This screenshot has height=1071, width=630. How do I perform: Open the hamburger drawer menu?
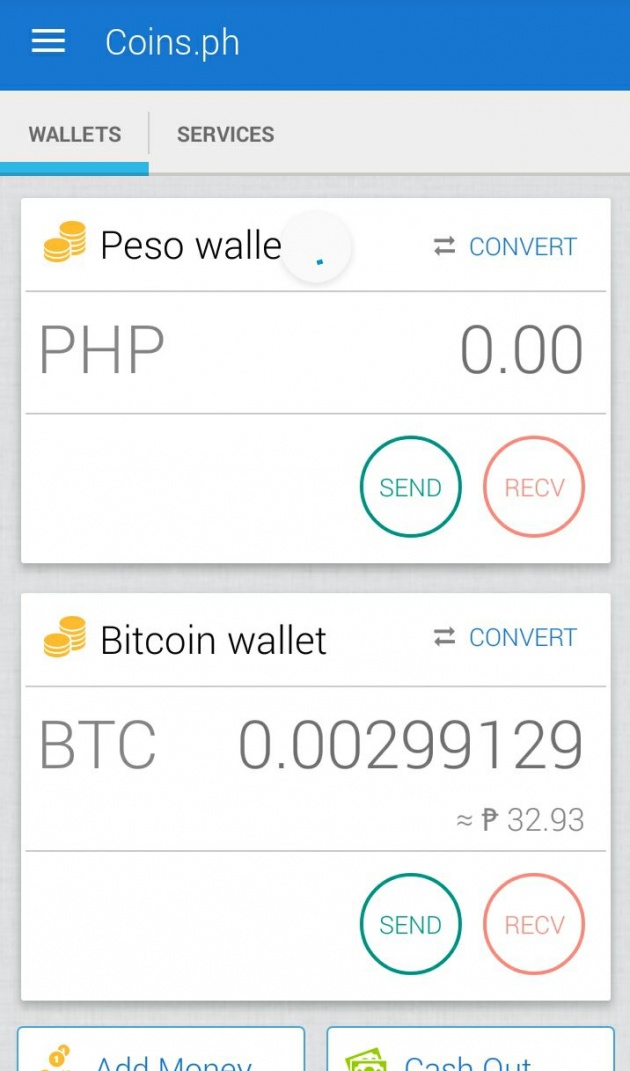click(x=49, y=42)
